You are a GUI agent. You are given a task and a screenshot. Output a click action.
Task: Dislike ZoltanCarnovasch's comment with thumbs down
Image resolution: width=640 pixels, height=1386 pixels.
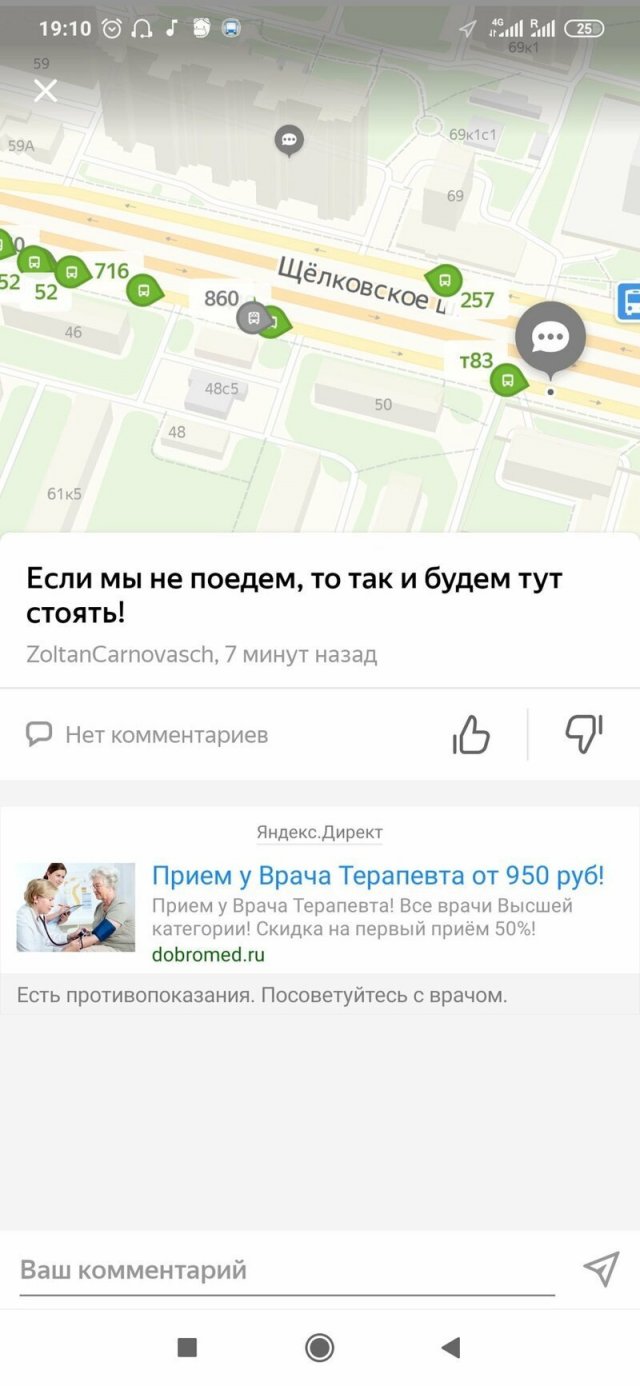pos(584,735)
